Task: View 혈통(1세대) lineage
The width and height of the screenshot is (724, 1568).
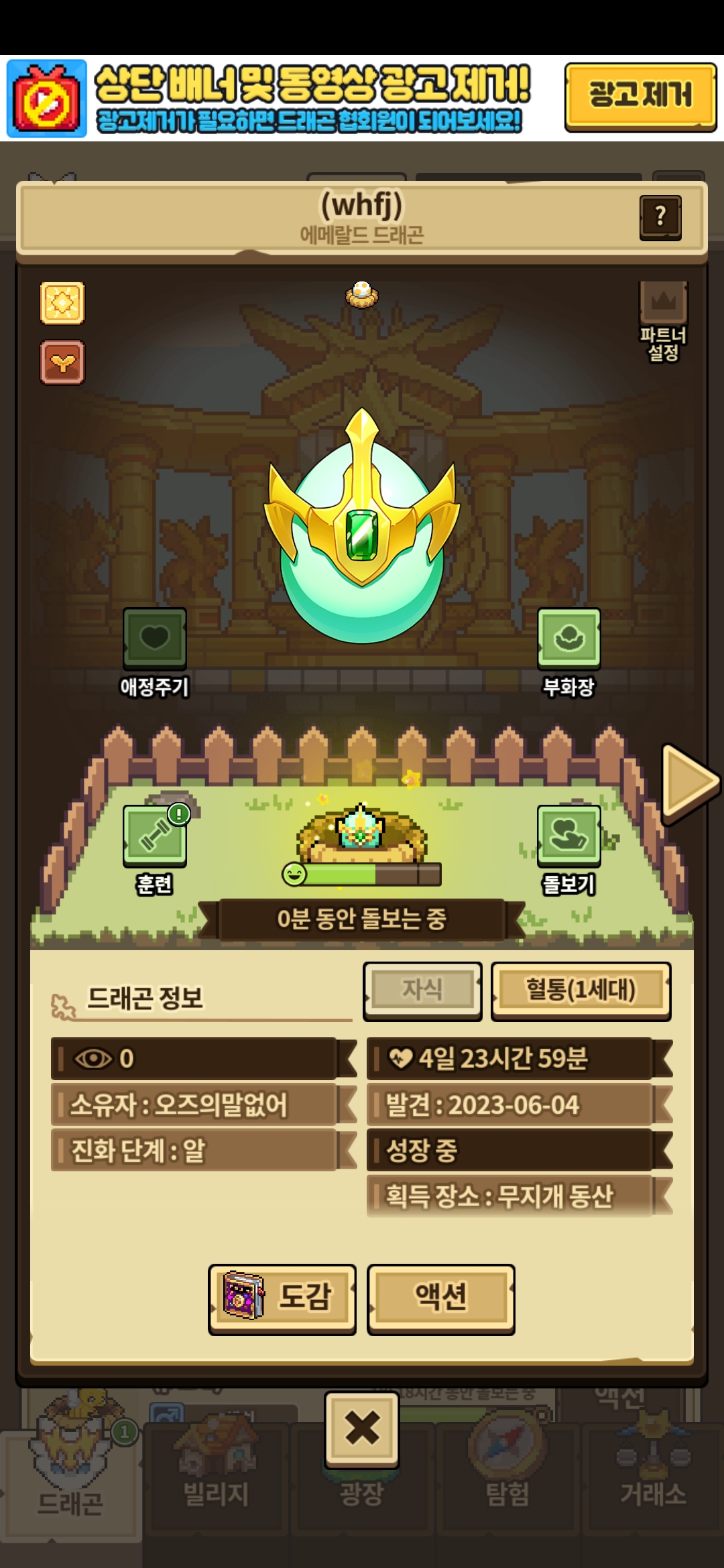Action: (x=581, y=990)
